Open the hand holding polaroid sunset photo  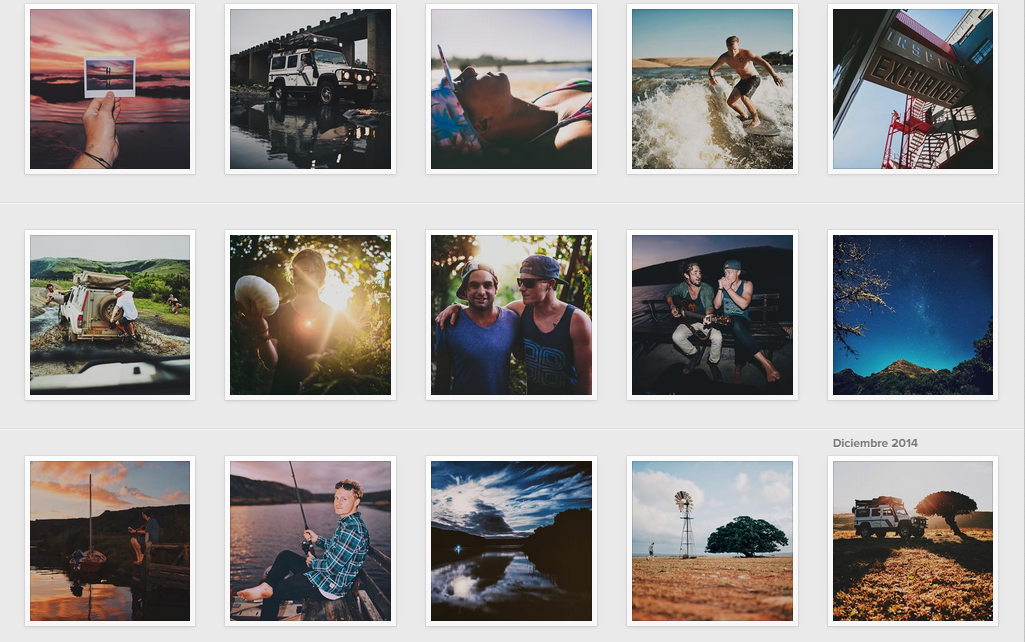pyautogui.click(x=110, y=89)
